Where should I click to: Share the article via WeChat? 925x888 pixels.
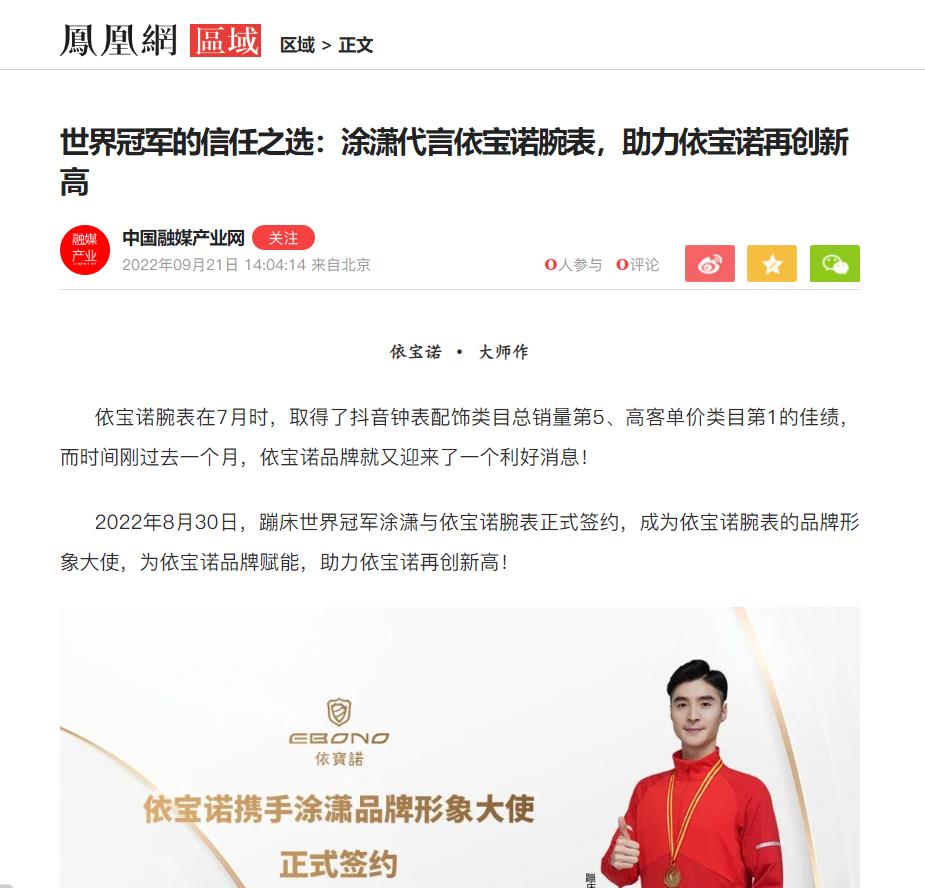point(834,264)
